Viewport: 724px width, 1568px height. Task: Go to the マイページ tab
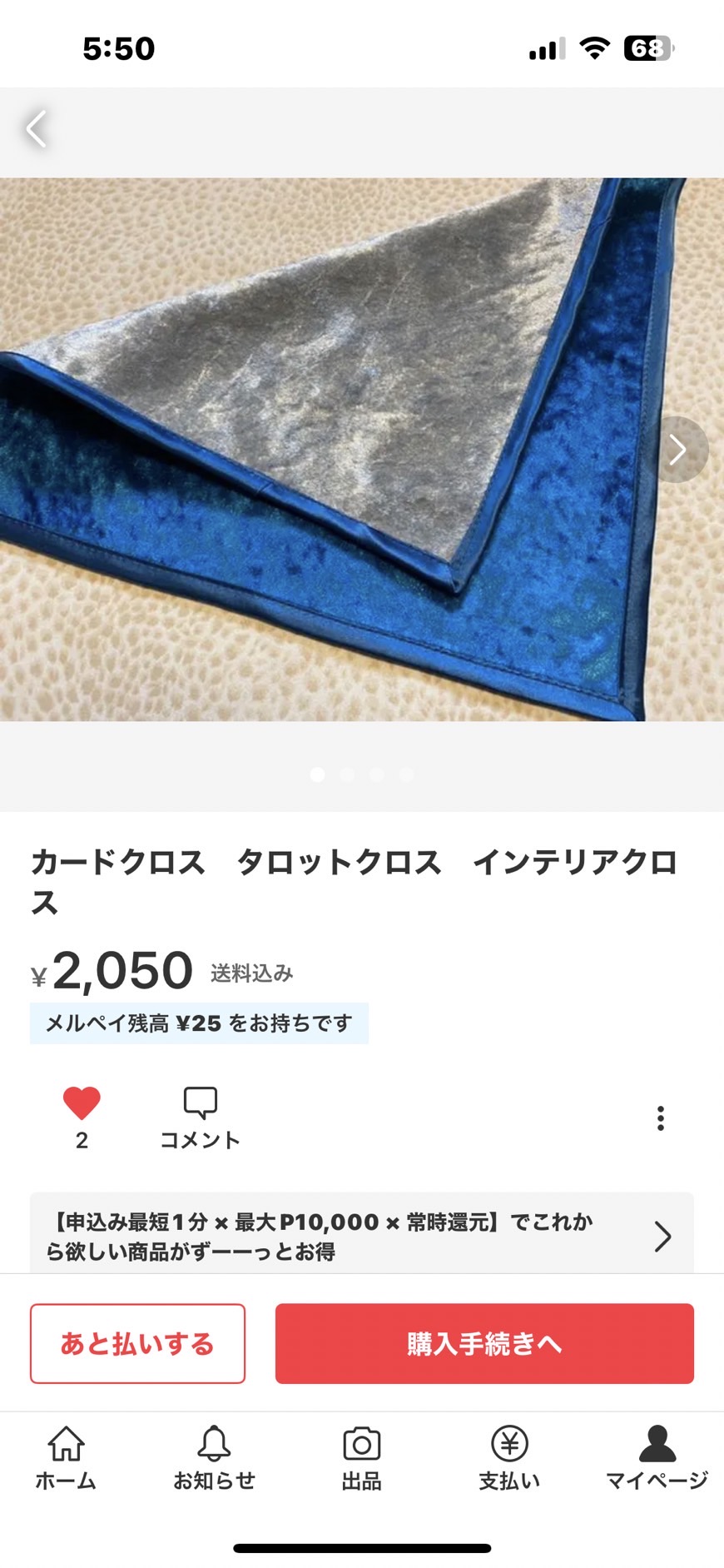pos(657,1457)
